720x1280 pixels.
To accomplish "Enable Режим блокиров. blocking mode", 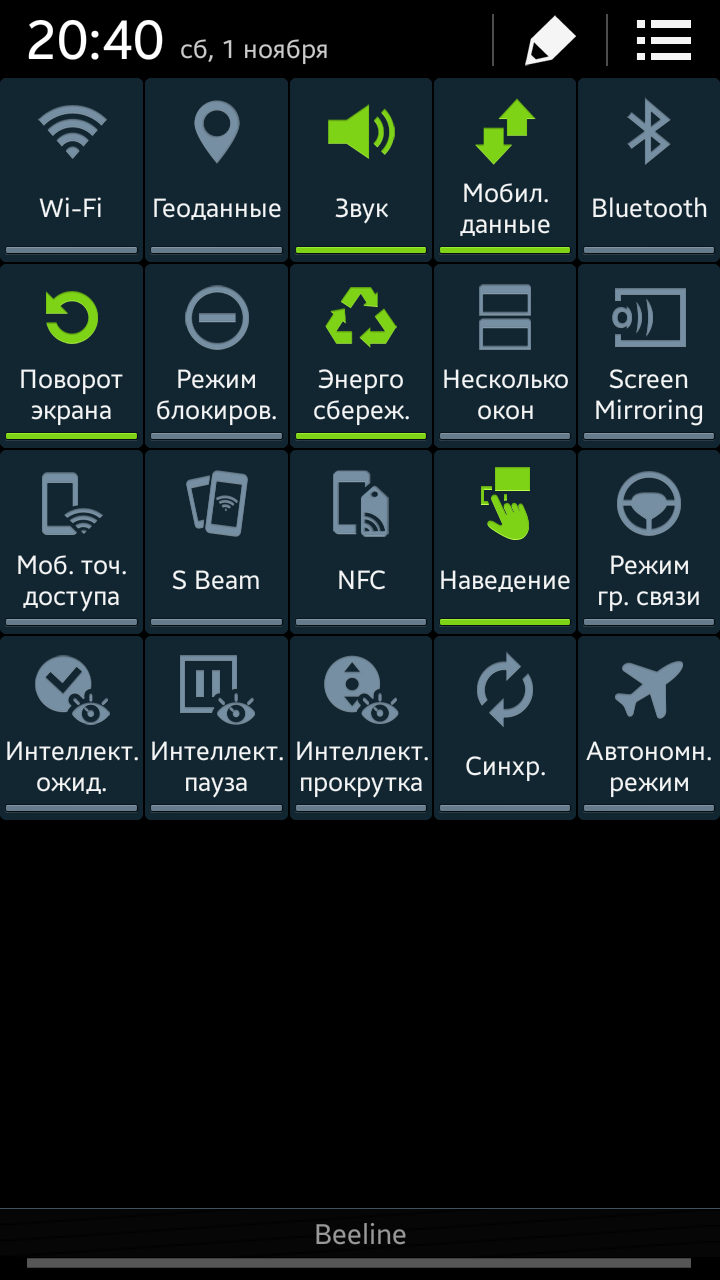I will (216, 354).
